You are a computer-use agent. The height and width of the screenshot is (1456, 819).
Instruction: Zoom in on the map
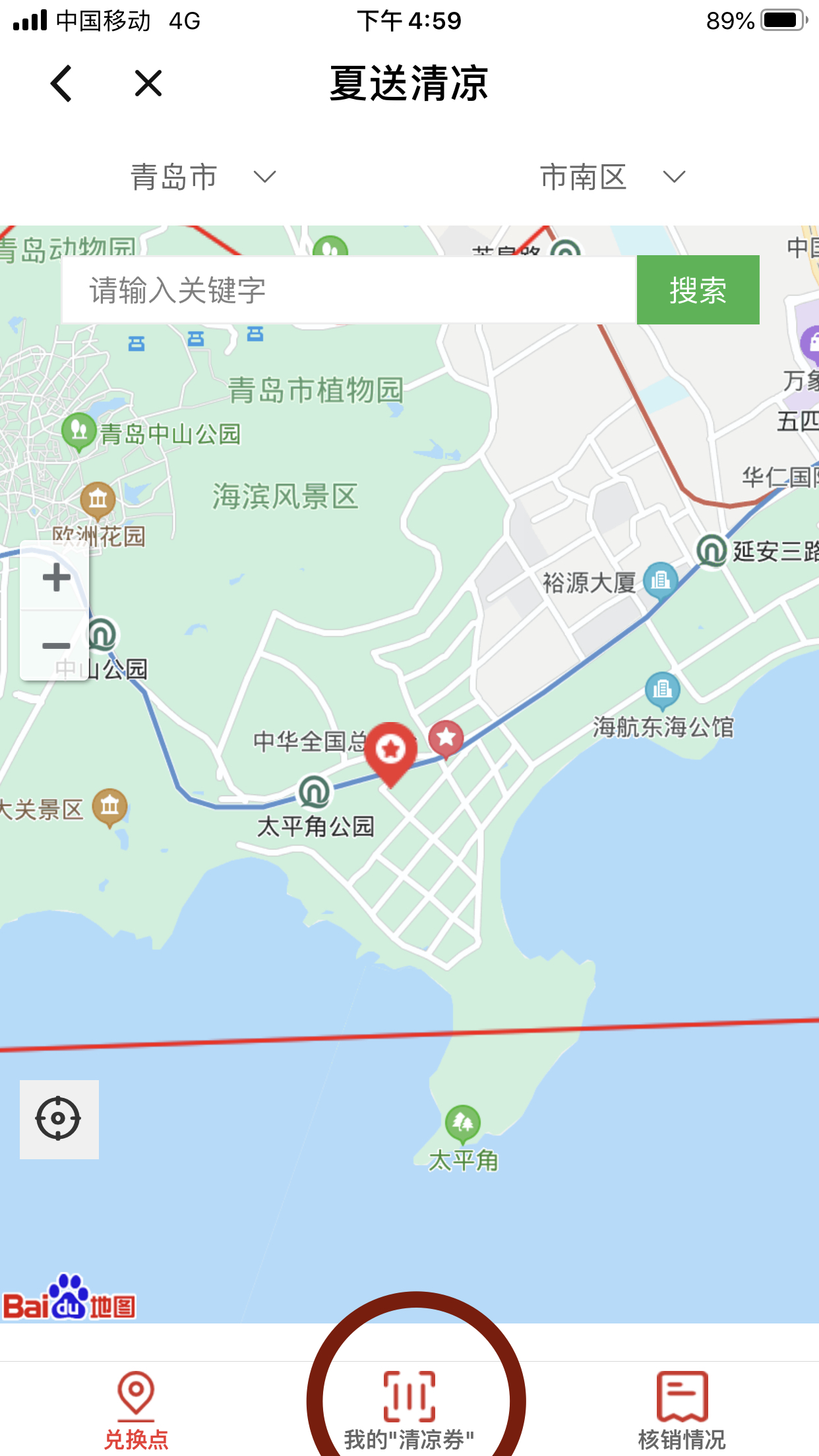click(56, 578)
